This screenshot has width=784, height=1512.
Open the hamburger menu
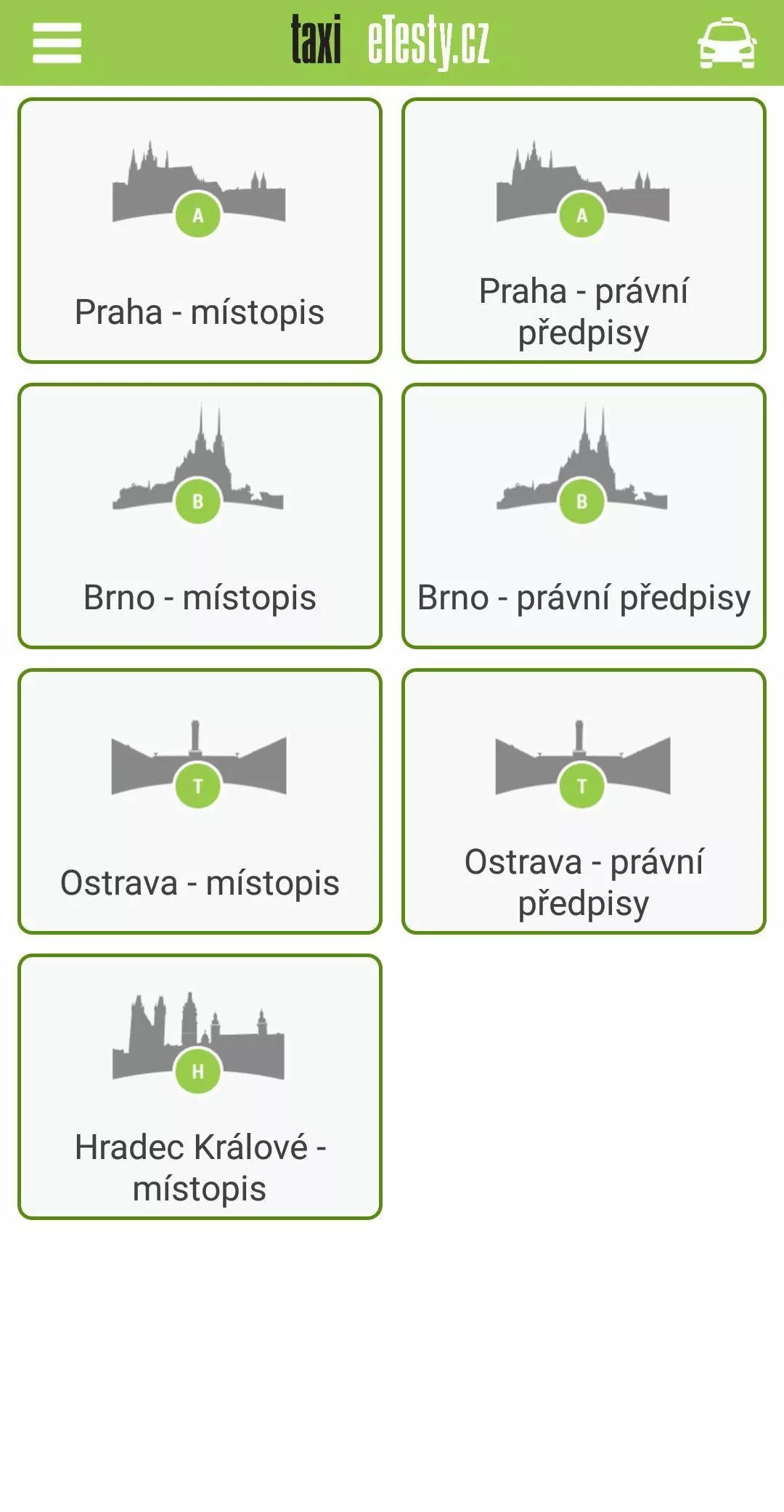pos(57,43)
